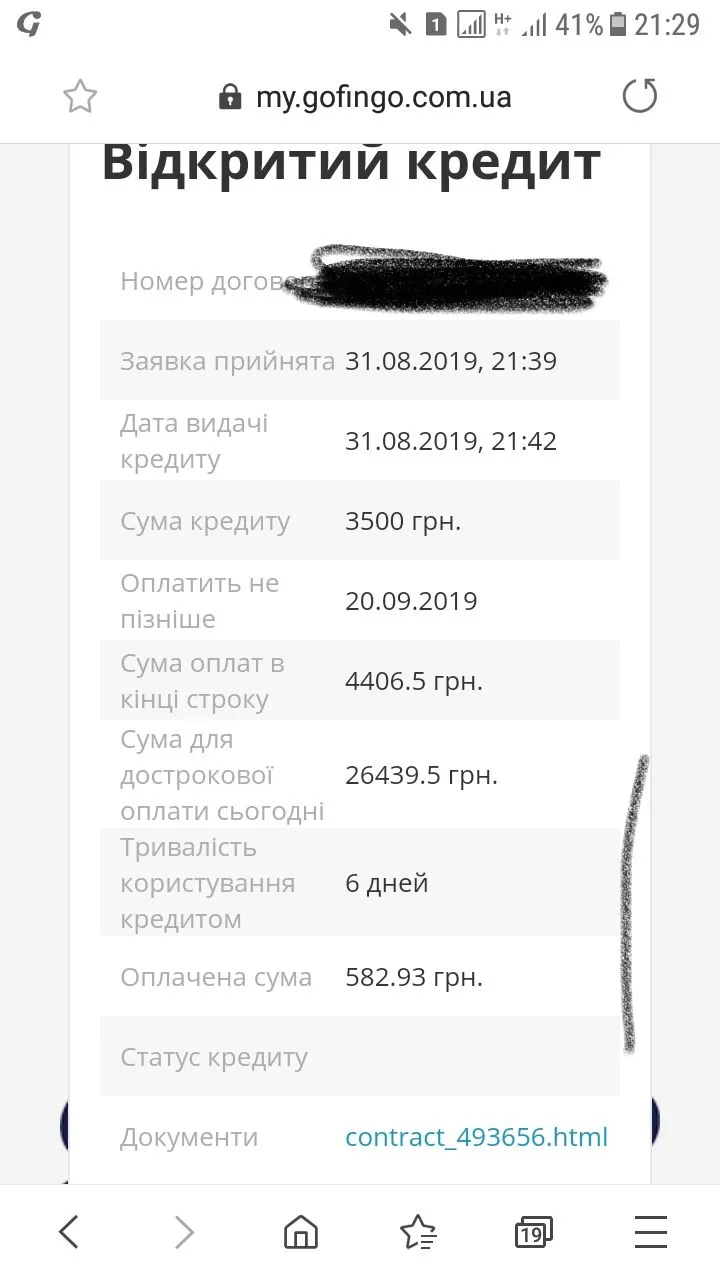Bookmark this page with the star icon
The width and height of the screenshot is (720, 1280).
(x=80, y=97)
